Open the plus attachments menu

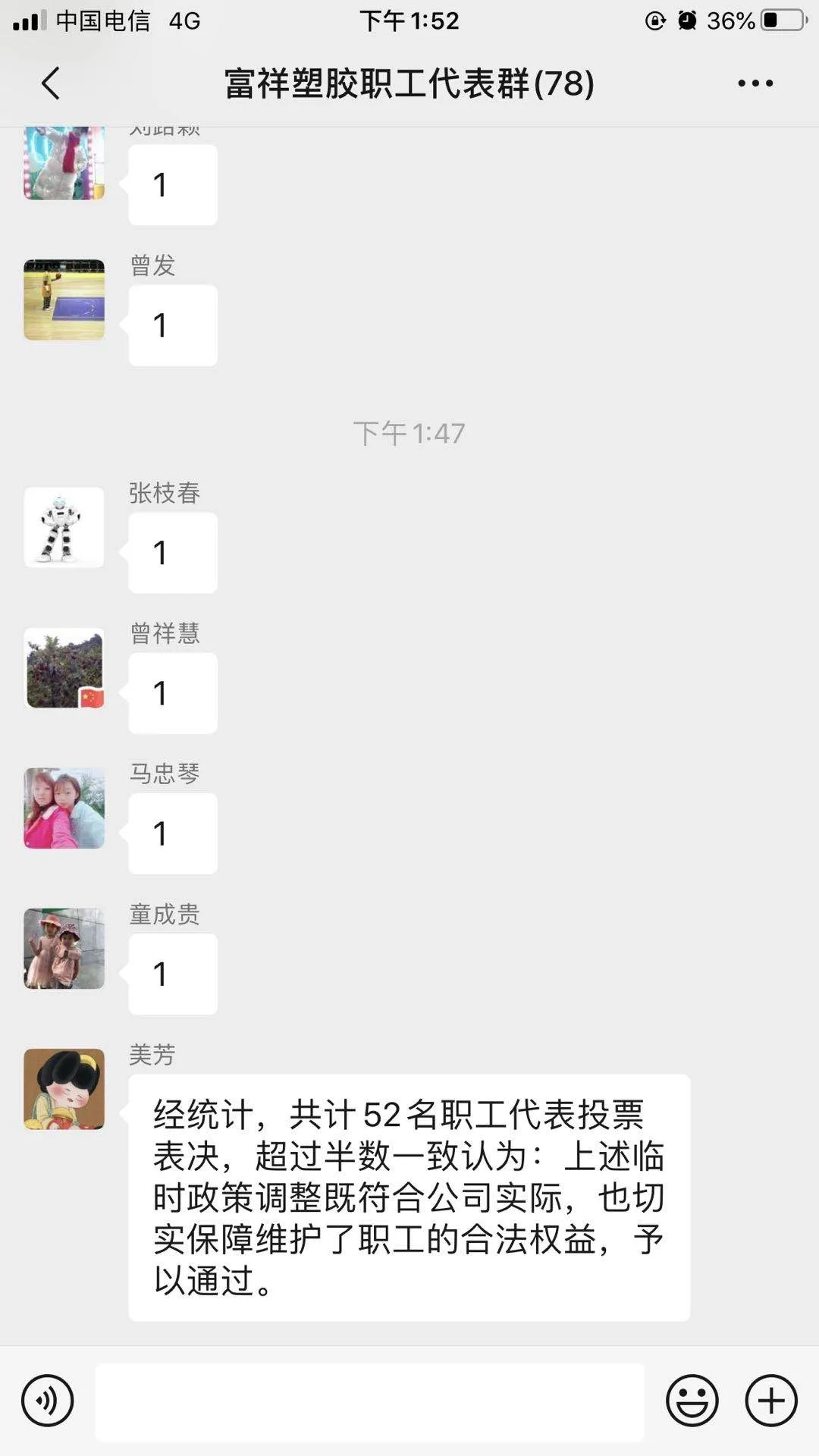tap(771, 1401)
